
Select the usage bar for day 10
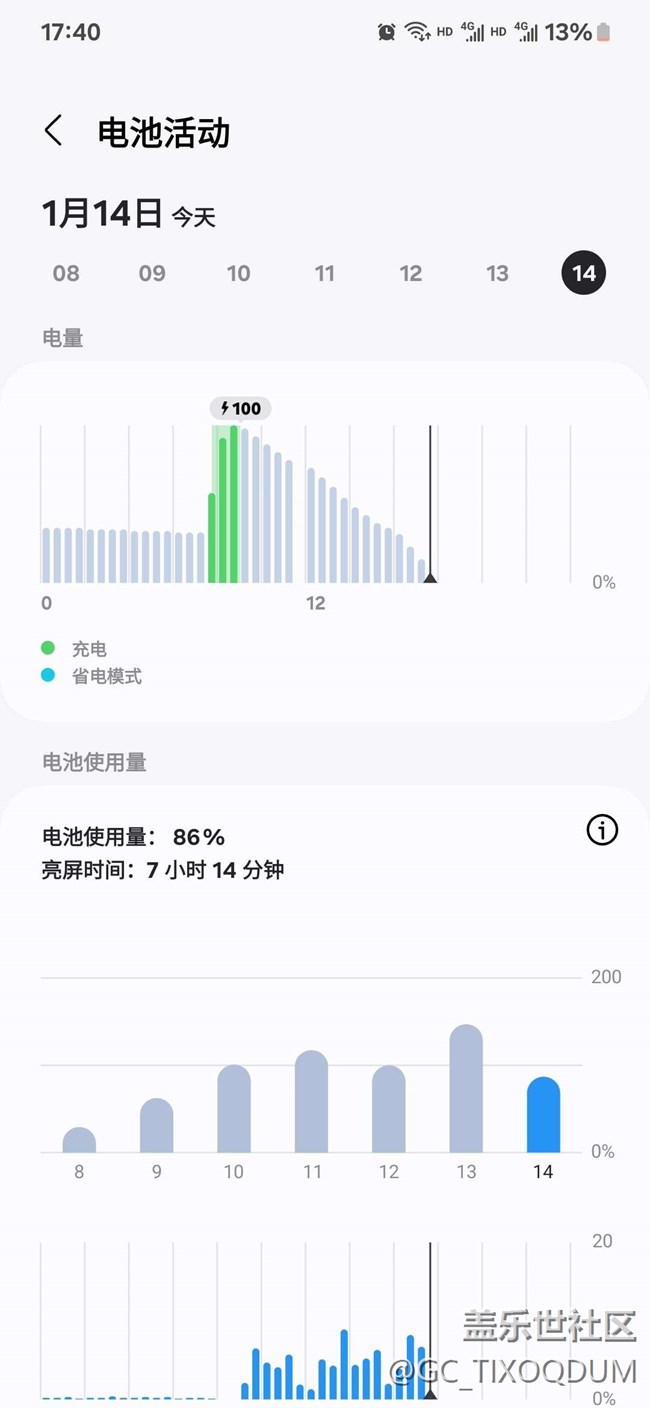click(234, 1109)
